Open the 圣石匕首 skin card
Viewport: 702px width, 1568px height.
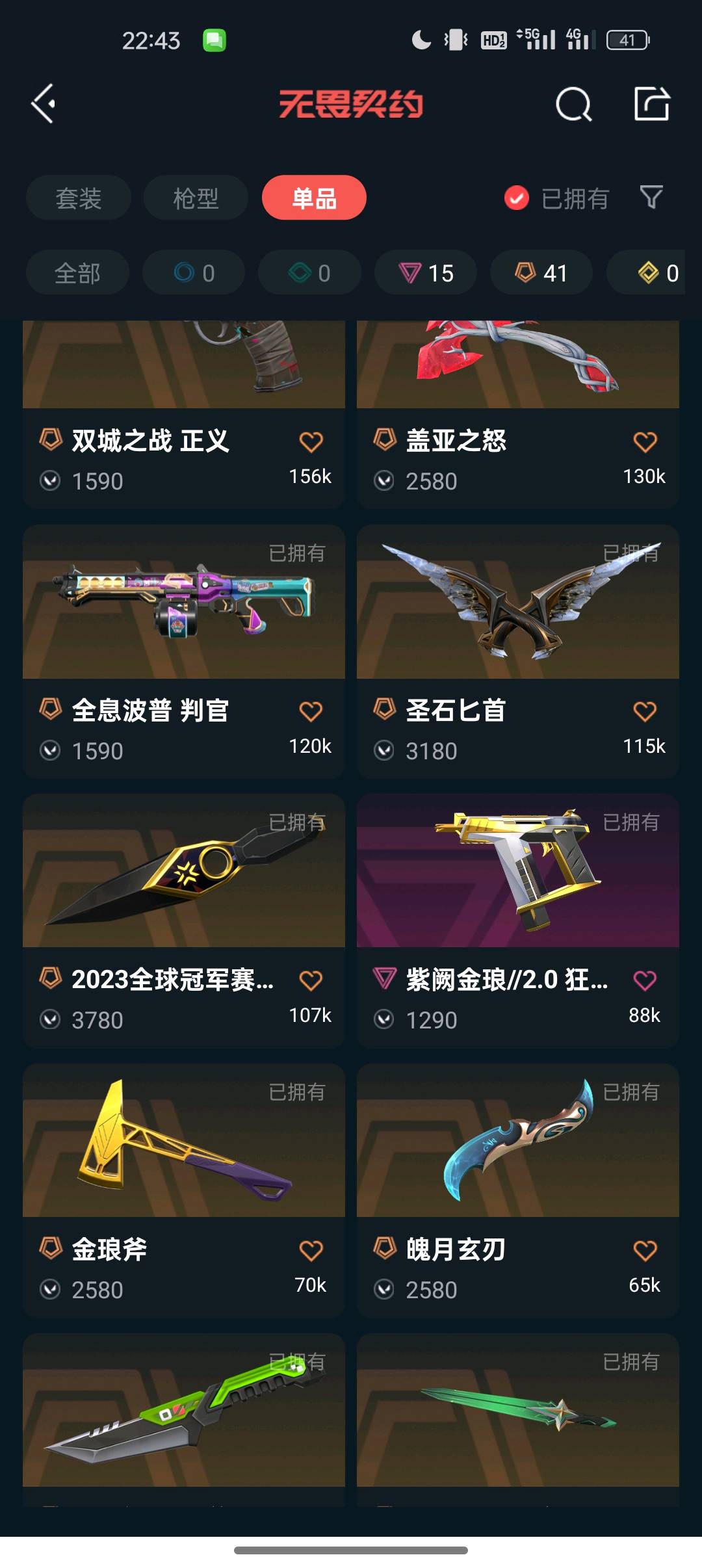click(518, 603)
